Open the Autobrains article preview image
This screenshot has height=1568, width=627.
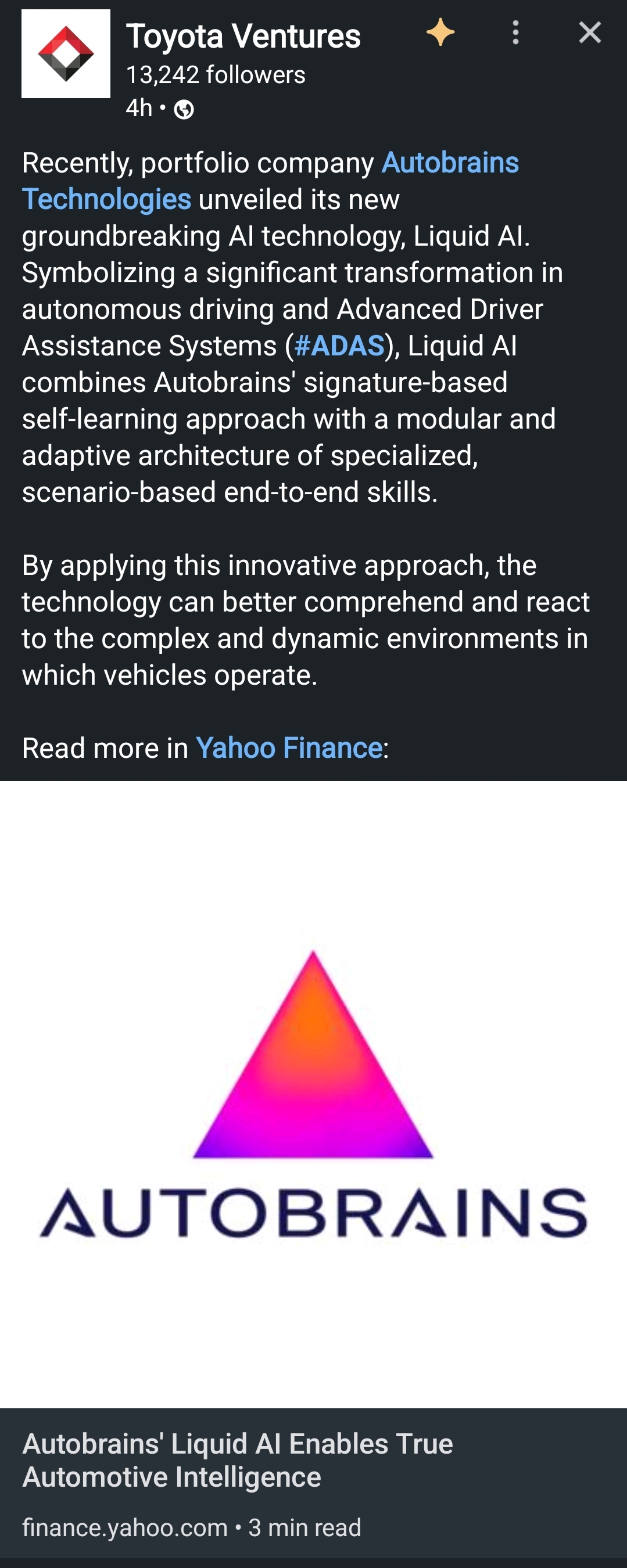click(313, 1094)
